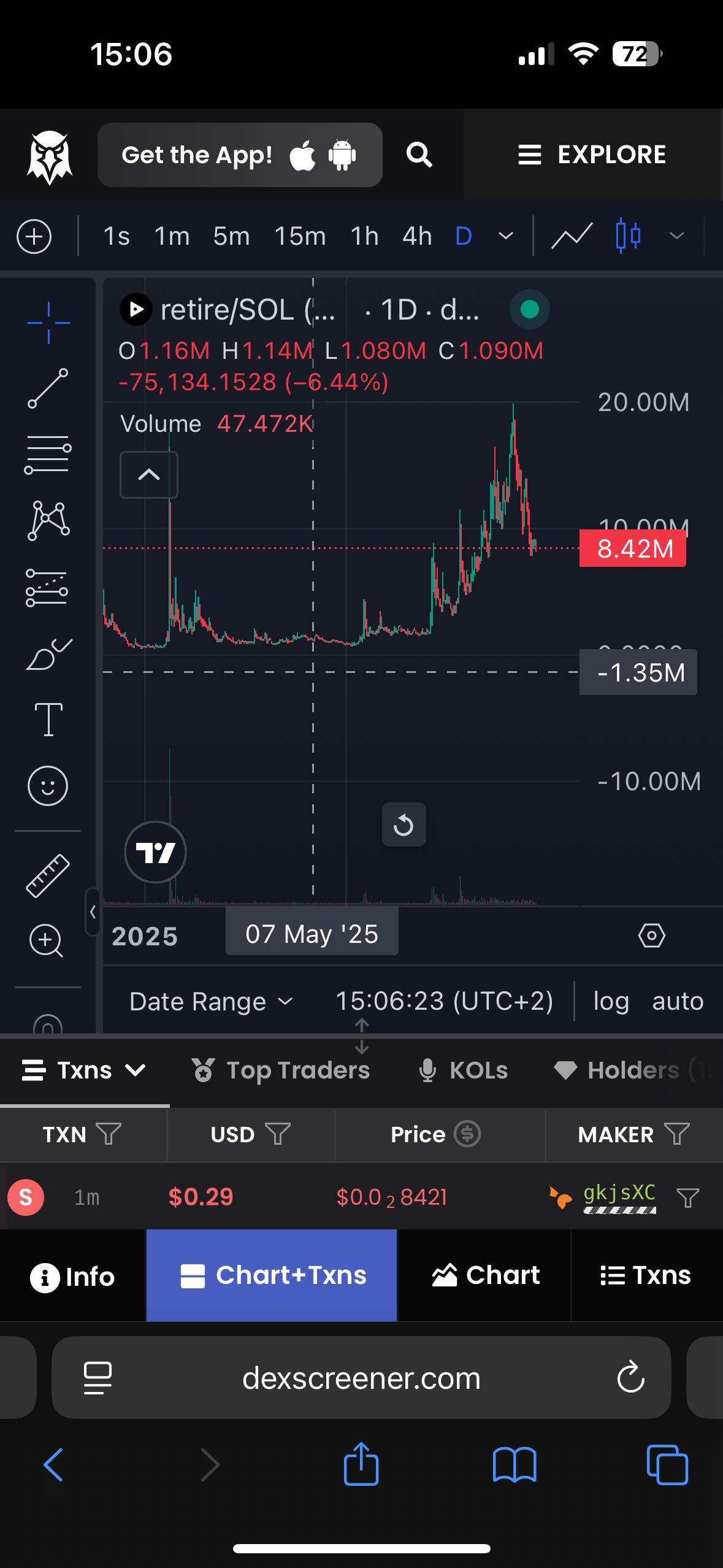723x1568 pixels.
Task: Reset the chart view
Action: coord(404,824)
